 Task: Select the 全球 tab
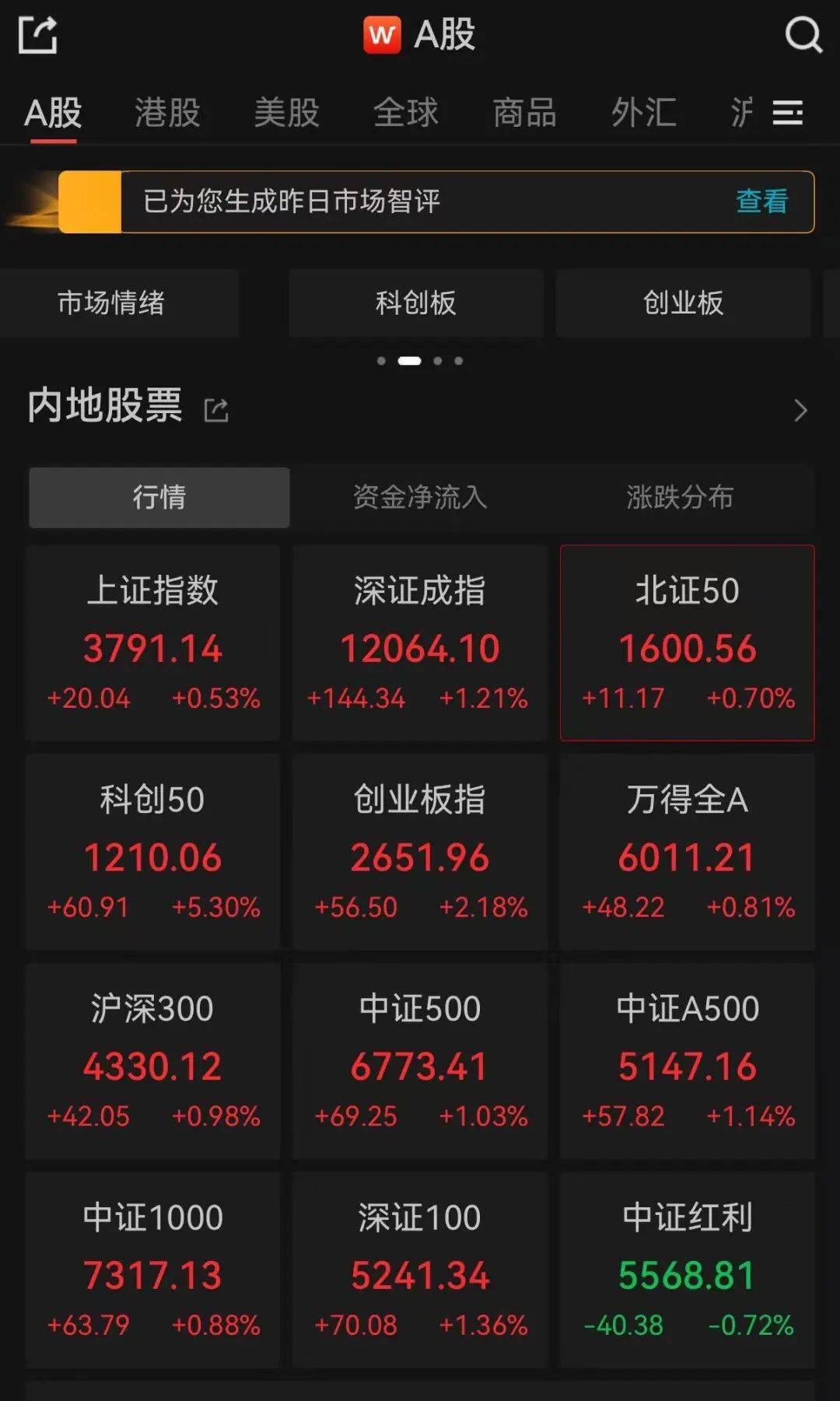[x=405, y=113]
